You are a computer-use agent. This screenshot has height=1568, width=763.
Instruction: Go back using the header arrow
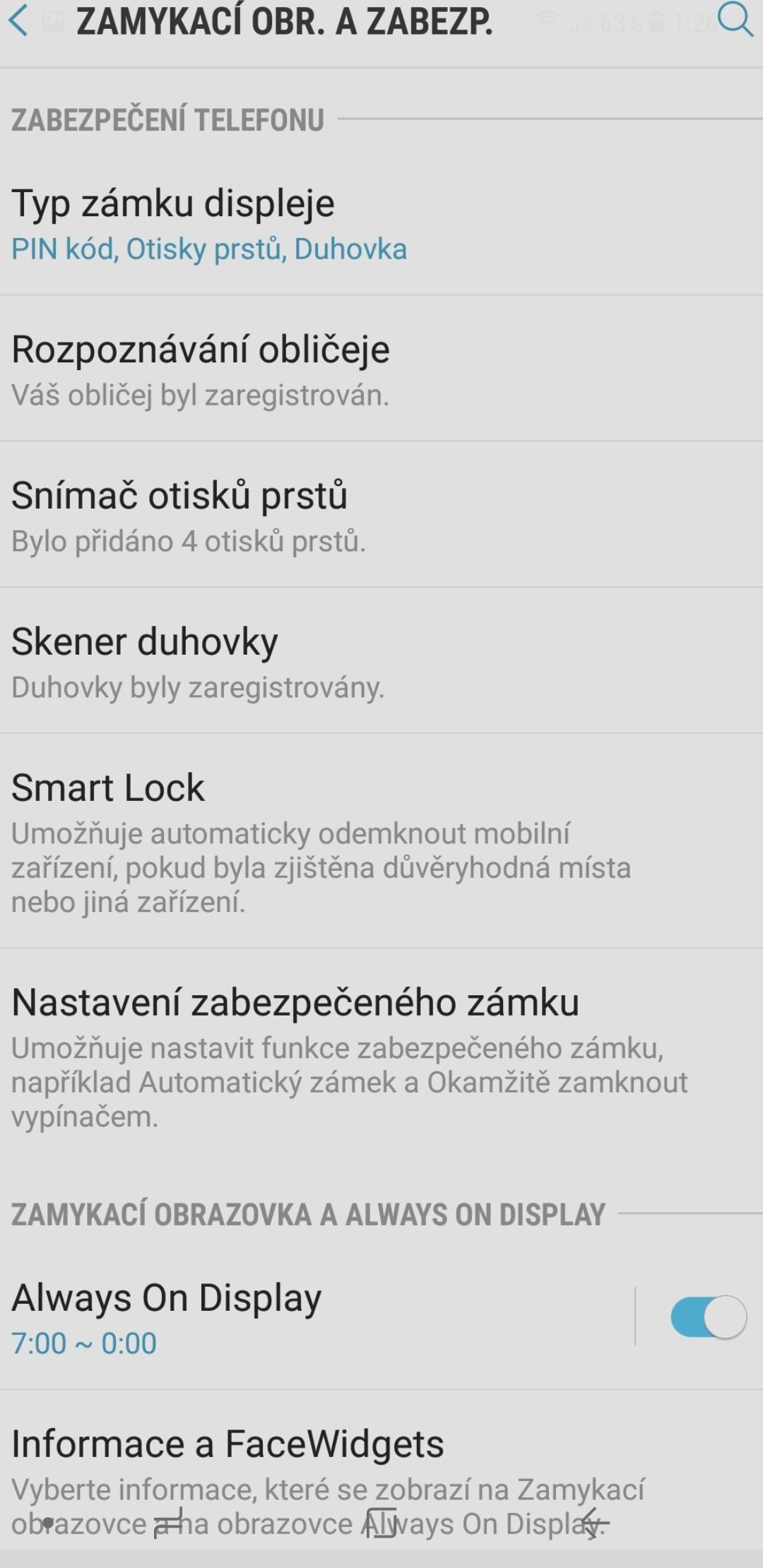19,20
